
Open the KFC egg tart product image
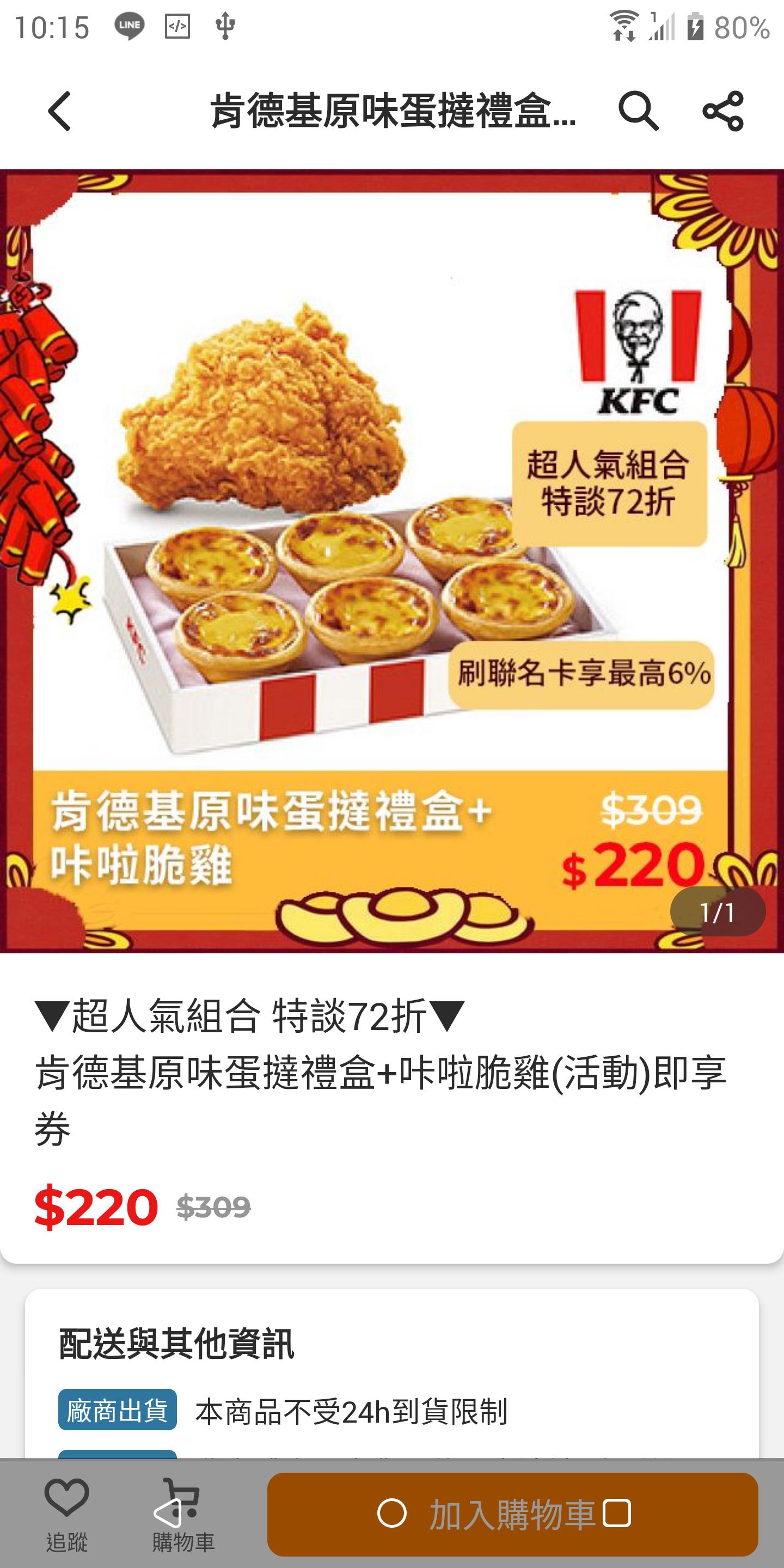point(392,561)
